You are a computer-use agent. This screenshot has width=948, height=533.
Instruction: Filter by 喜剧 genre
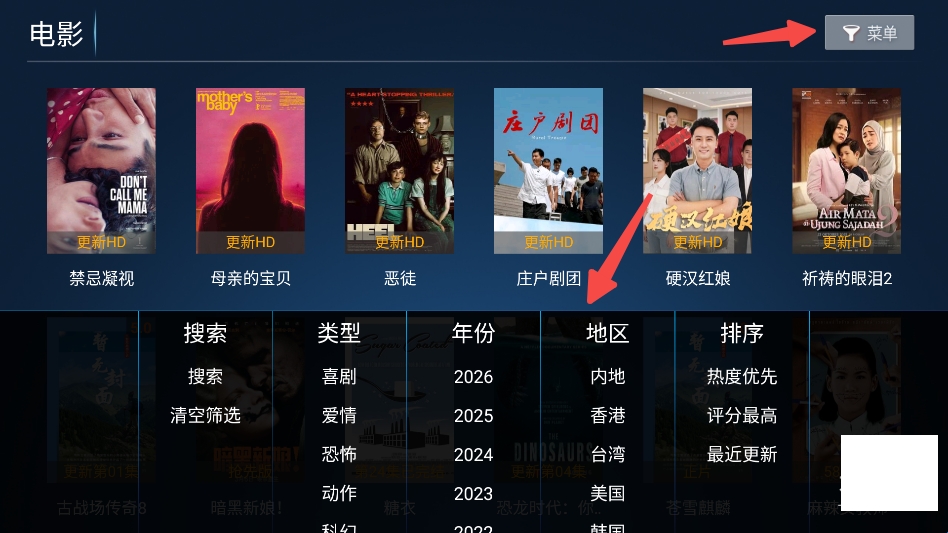(339, 377)
